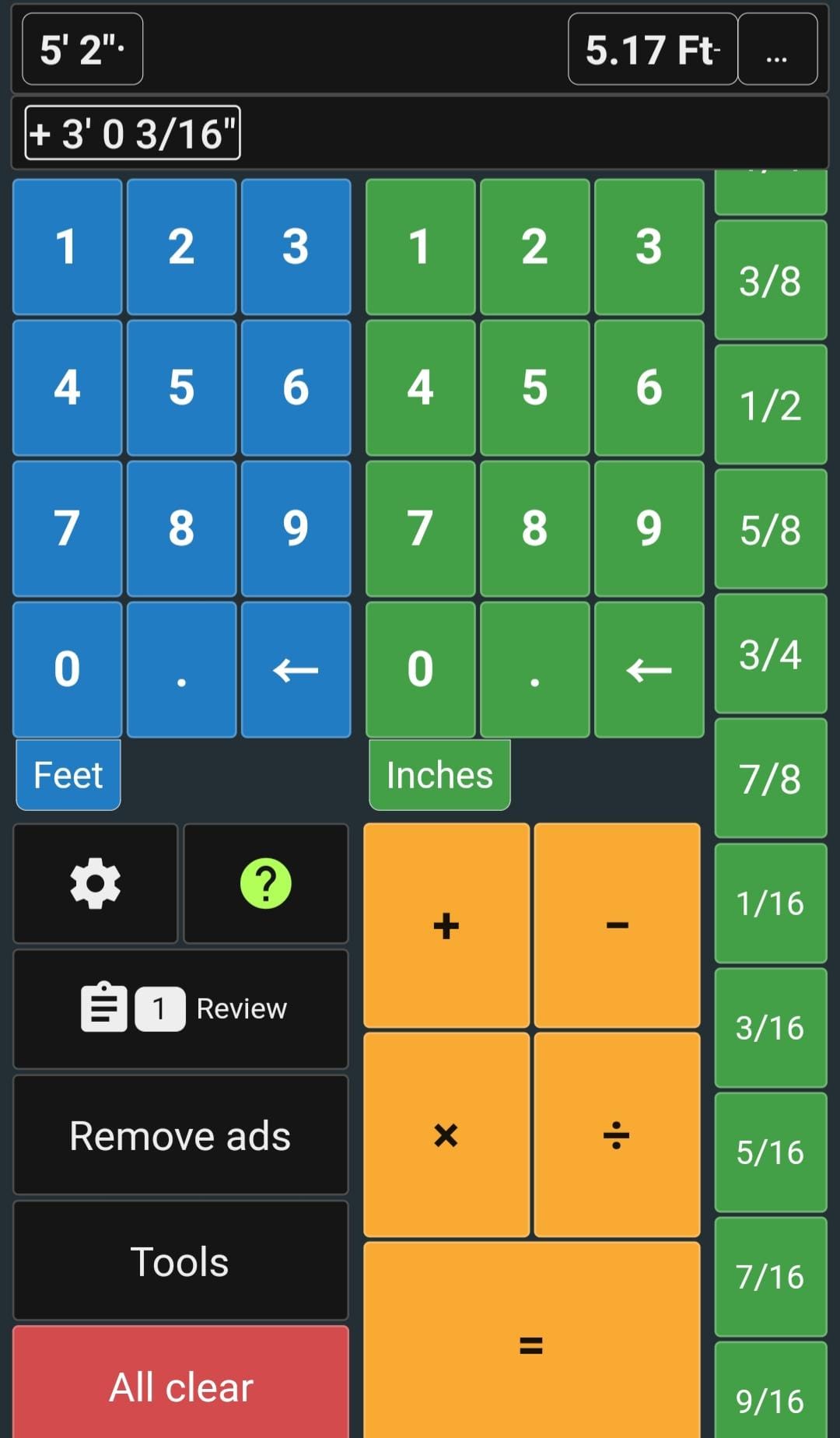Image resolution: width=840 pixels, height=1438 pixels.
Task: Tap Remove ads
Action: point(180,1135)
